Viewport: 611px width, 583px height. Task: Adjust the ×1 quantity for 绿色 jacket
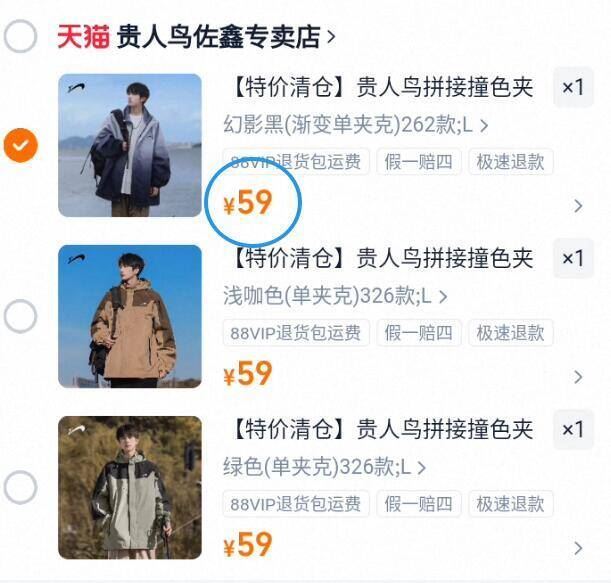572,430
